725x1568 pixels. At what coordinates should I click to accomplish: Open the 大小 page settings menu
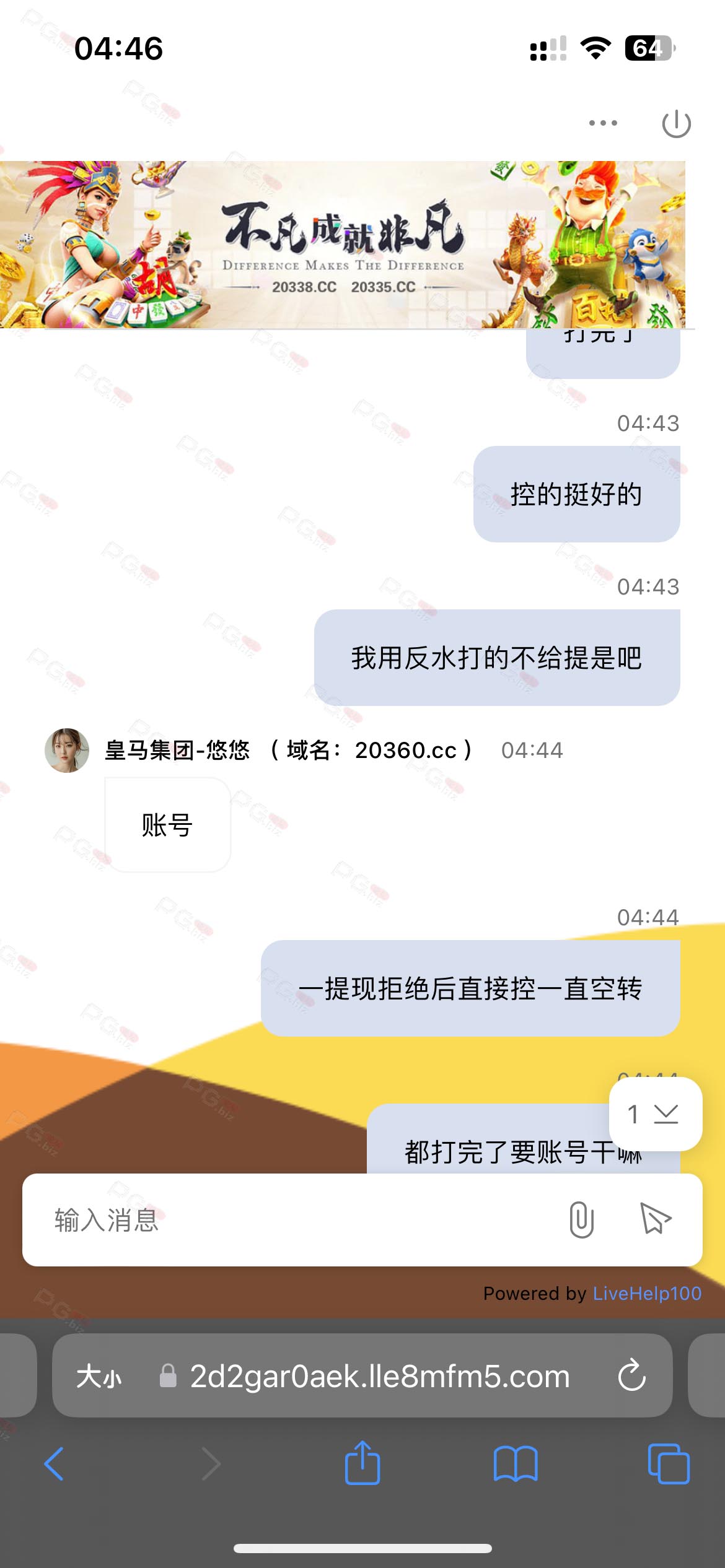pyautogui.click(x=99, y=1377)
